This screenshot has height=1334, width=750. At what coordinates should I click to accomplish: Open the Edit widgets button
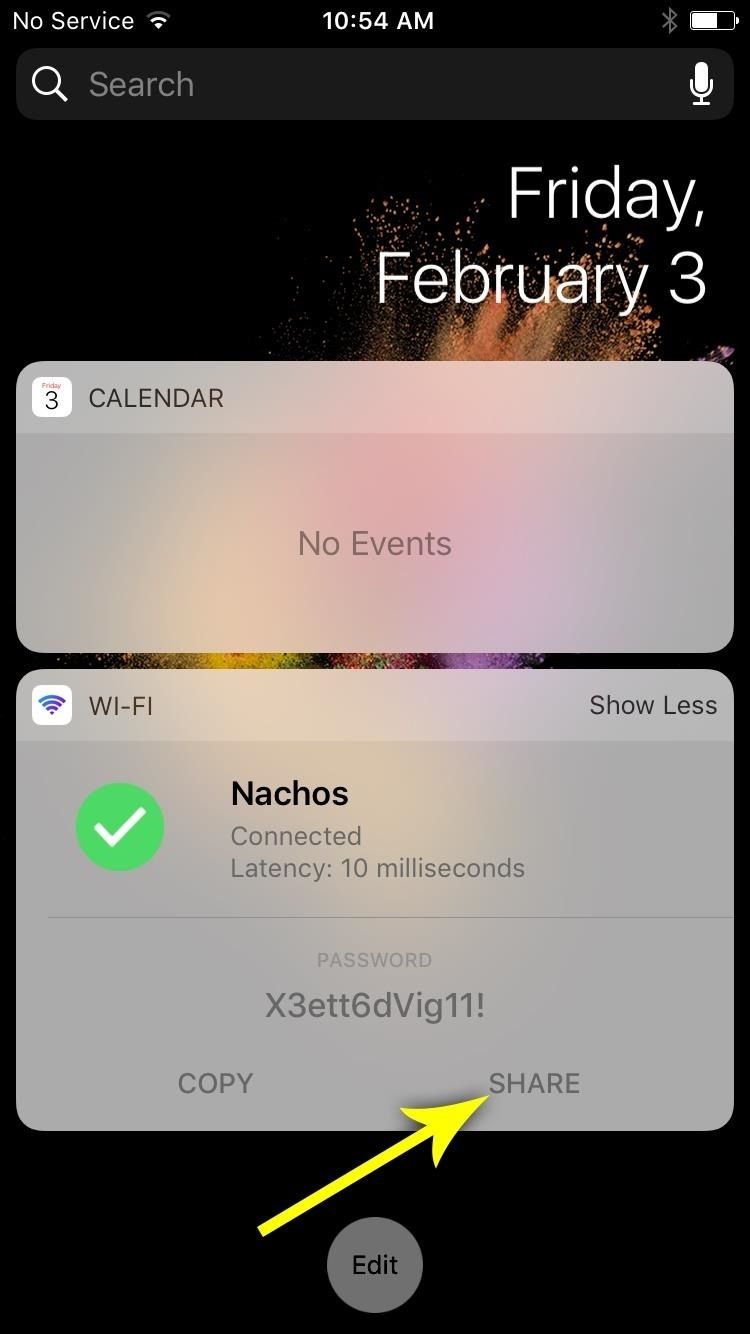(x=375, y=1265)
